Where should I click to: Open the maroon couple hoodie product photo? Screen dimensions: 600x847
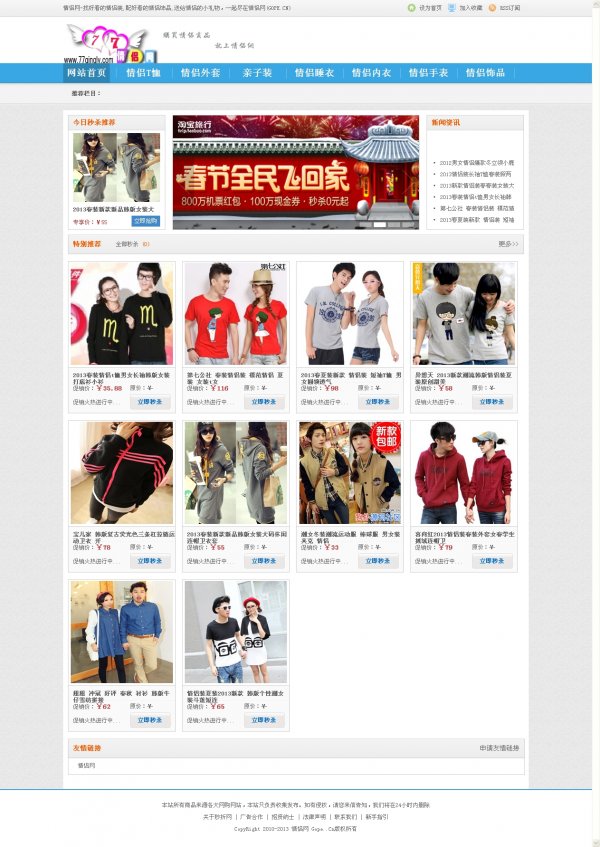click(464, 472)
